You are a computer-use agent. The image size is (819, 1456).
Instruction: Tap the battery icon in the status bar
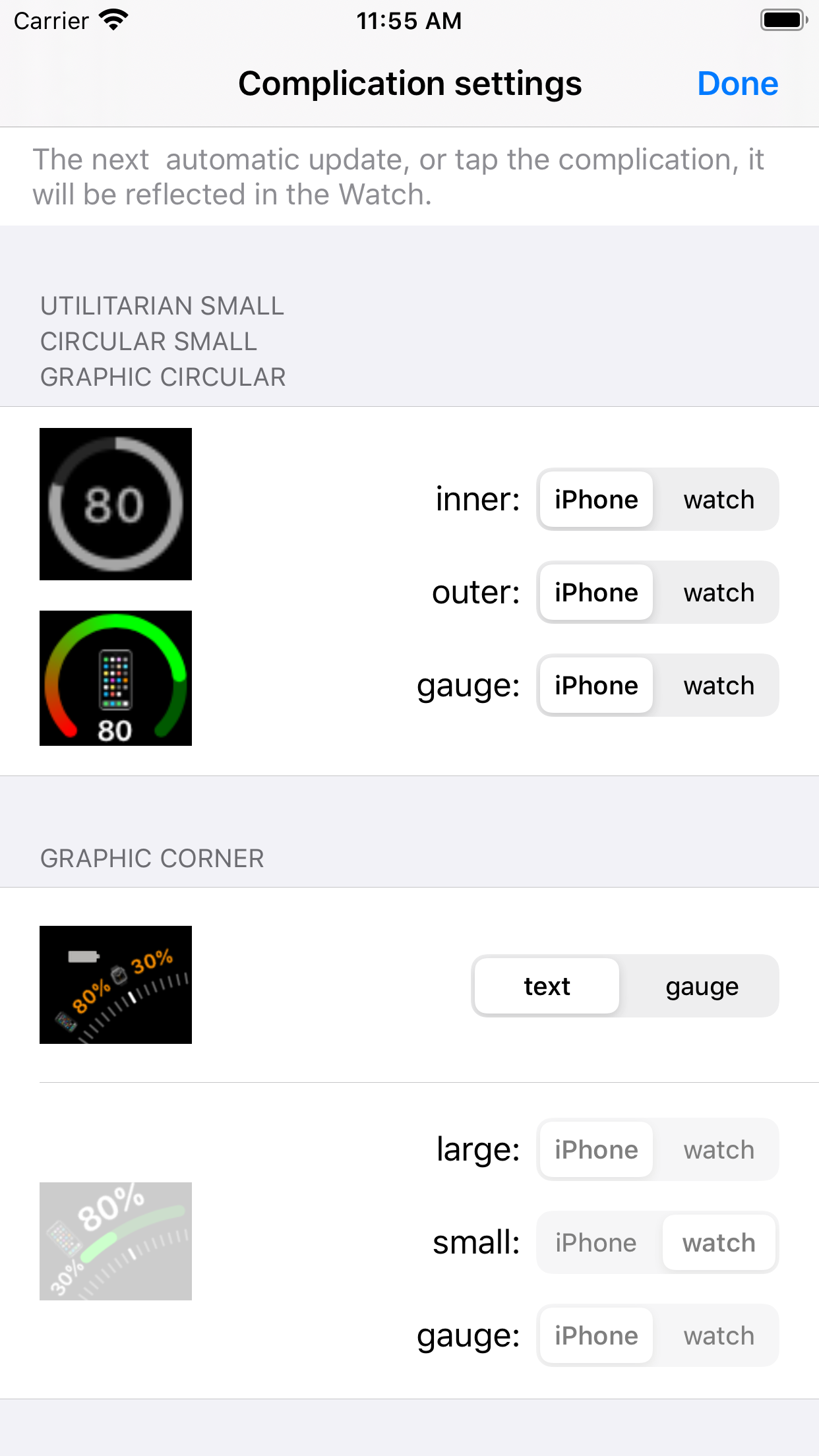pos(782,20)
